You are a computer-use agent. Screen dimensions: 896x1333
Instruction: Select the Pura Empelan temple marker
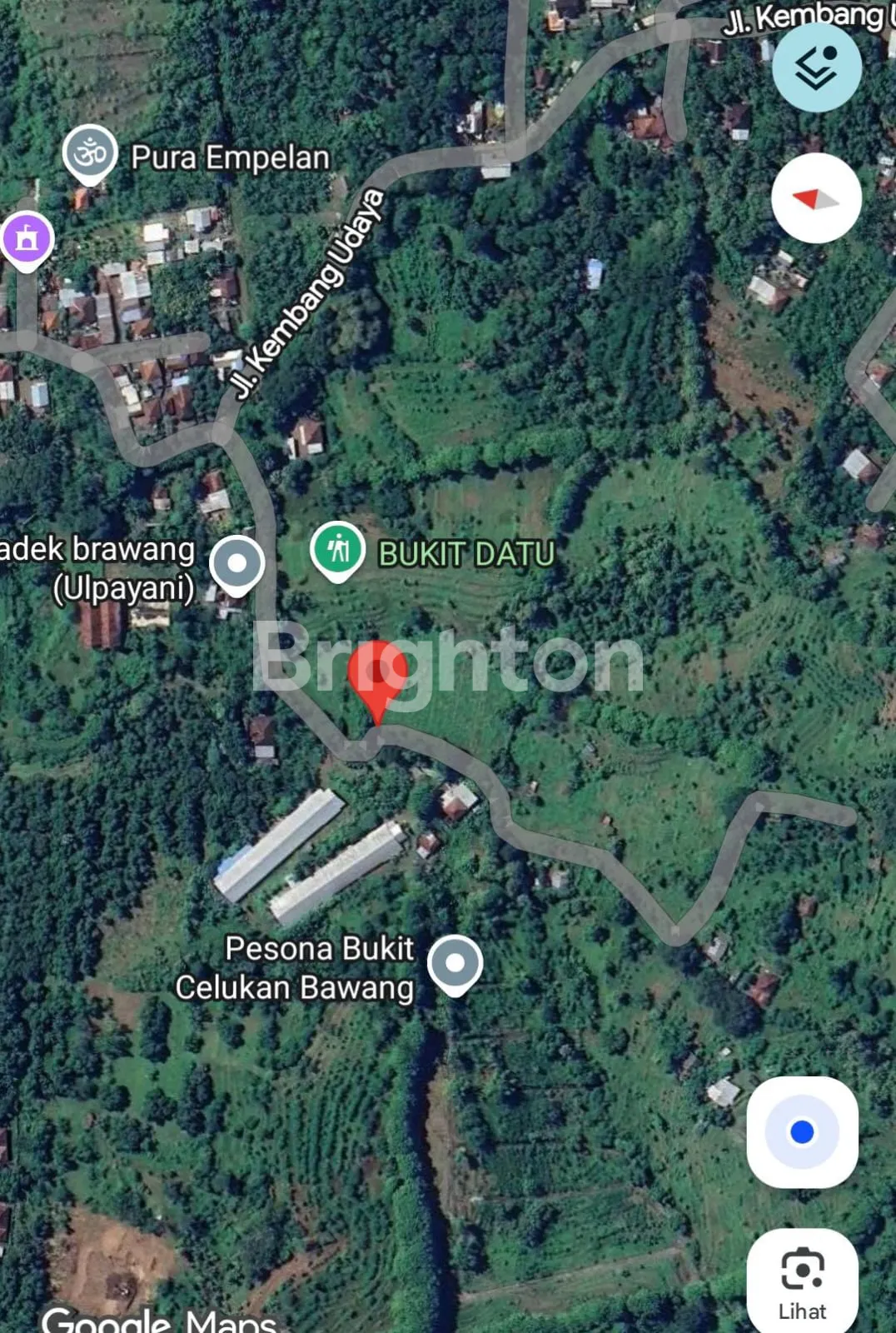click(89, 154)
